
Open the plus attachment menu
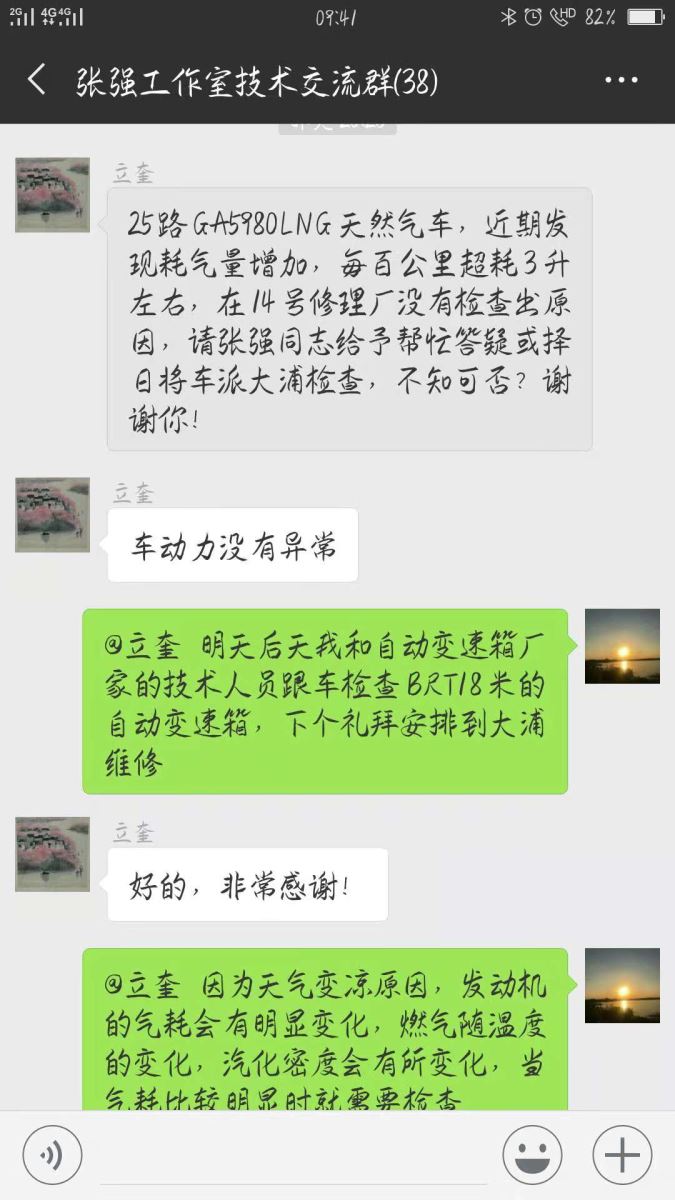[621, 1155]
